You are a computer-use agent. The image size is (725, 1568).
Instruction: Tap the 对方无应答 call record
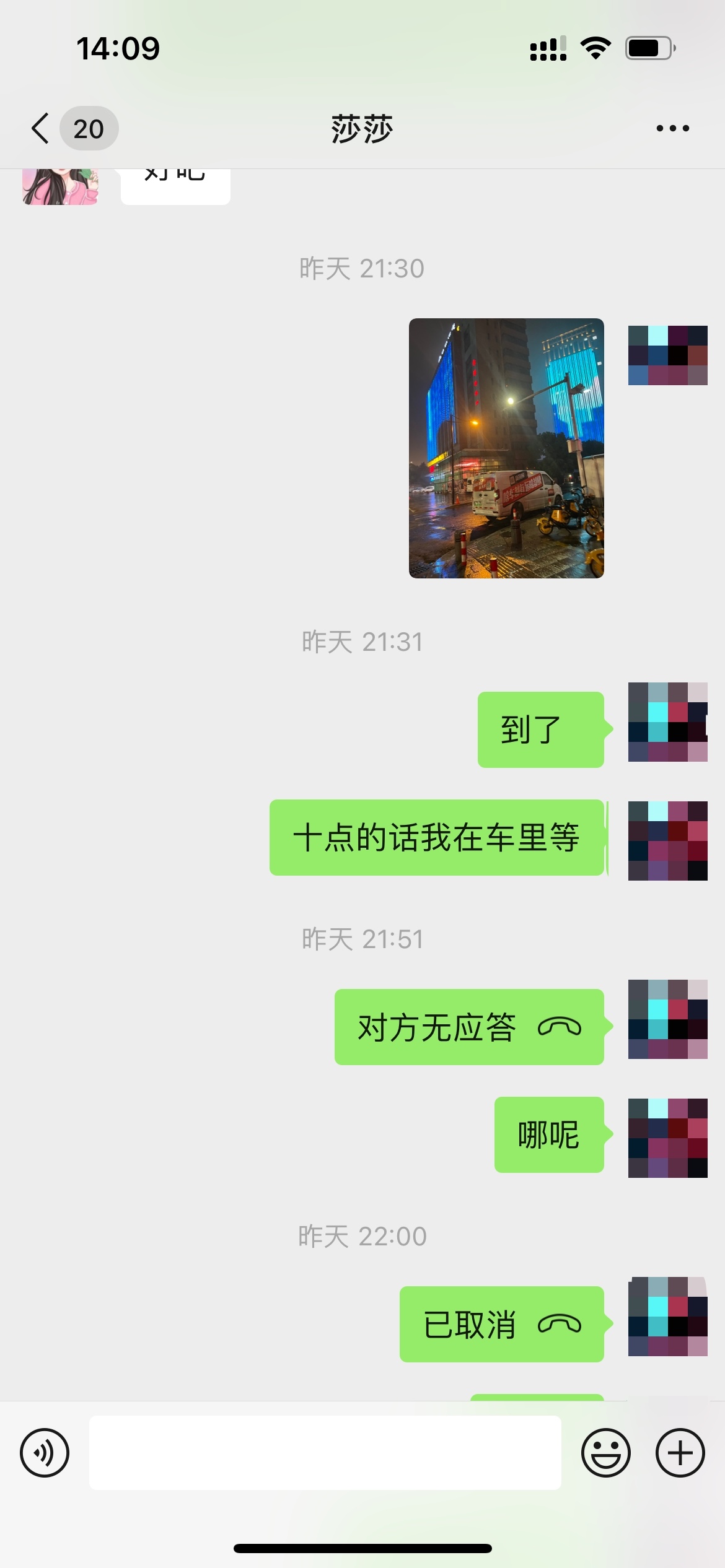(468, 1026)
